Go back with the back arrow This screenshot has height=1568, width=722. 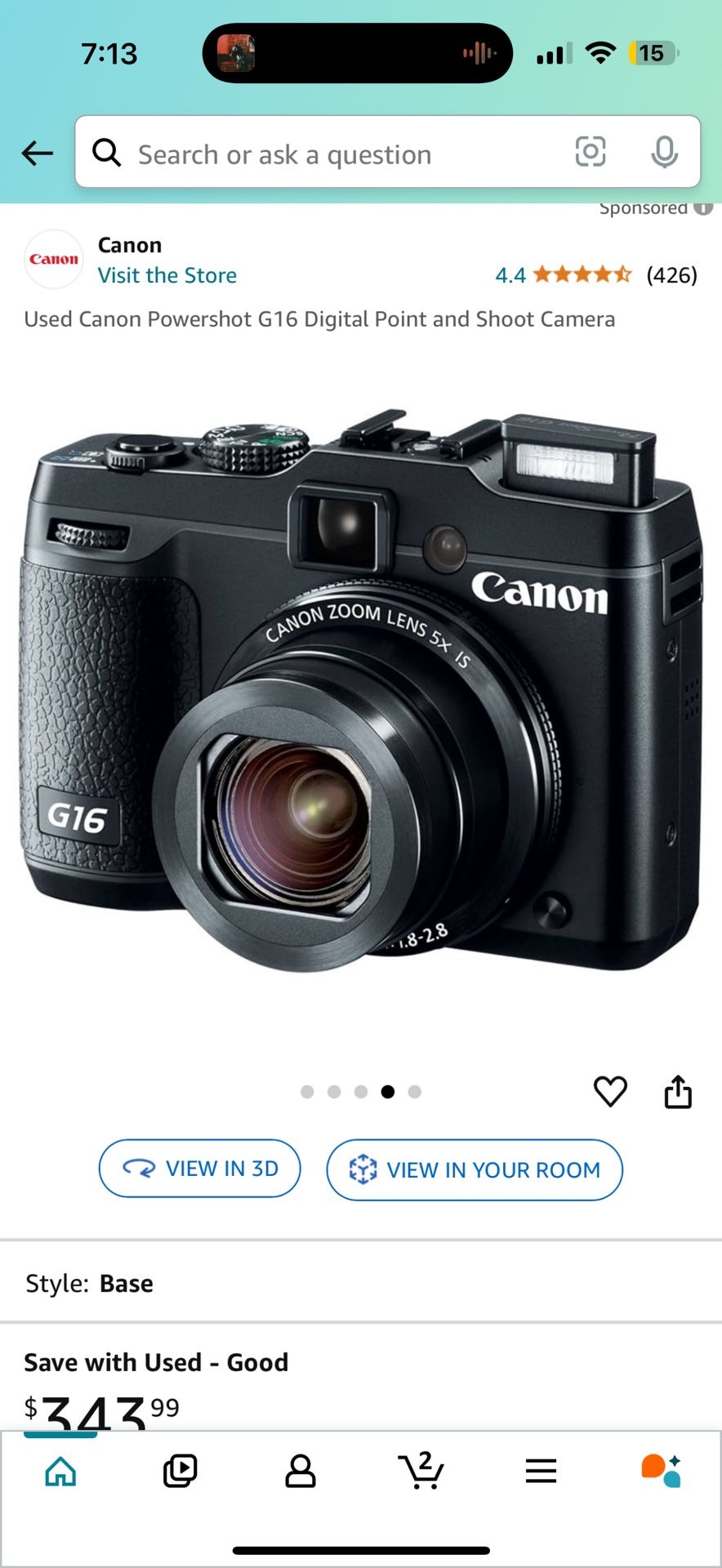coord(37,153)
